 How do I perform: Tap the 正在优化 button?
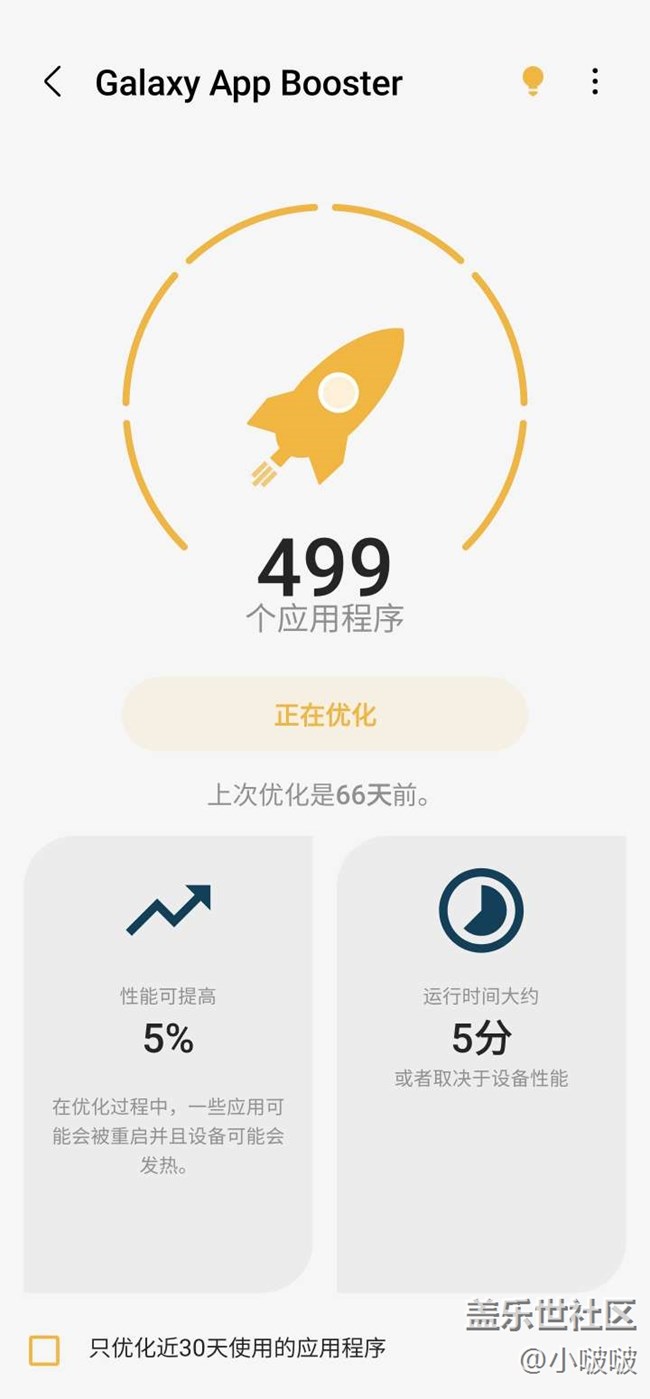pyautogui.click(x=325, y=715)
